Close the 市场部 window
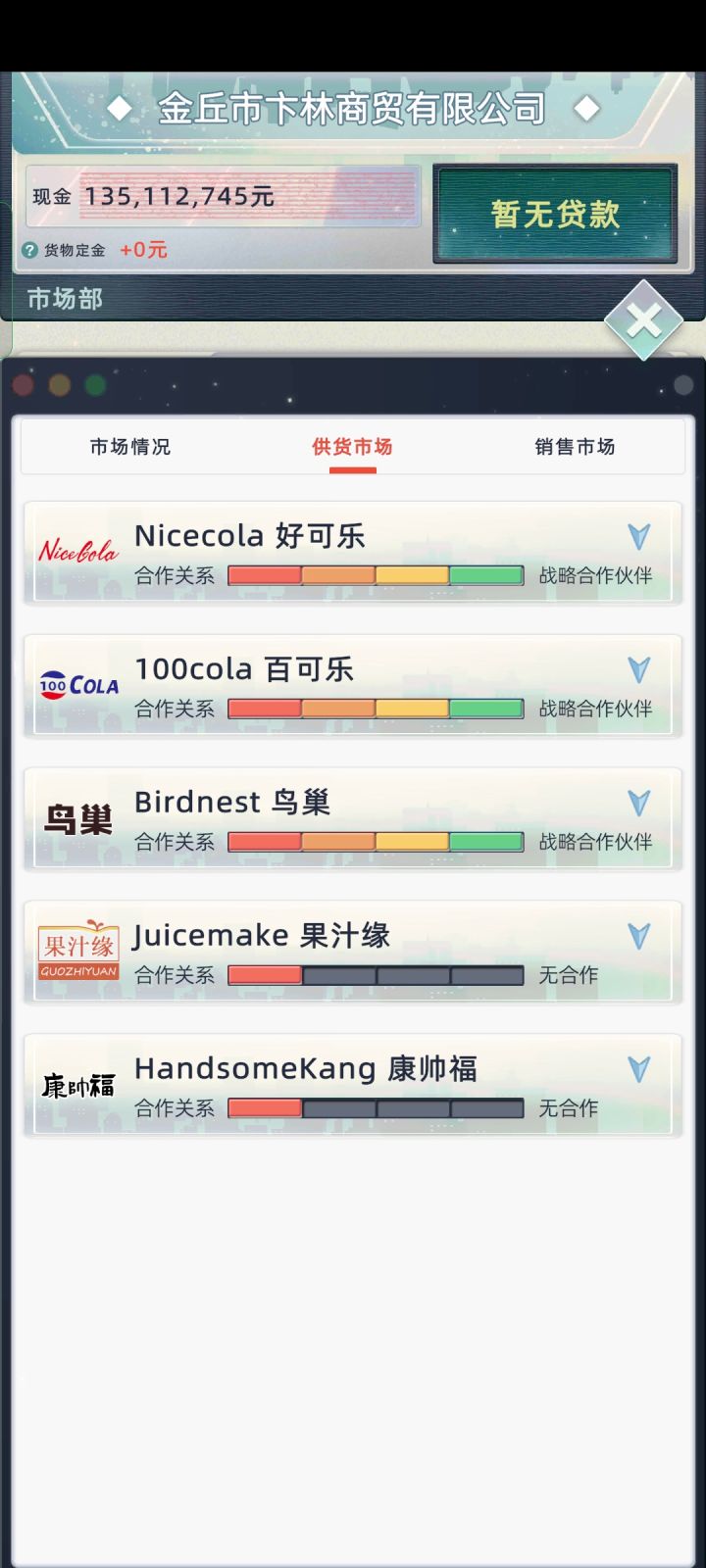This screenshot has width=706, height=1568. pos(644,320)
